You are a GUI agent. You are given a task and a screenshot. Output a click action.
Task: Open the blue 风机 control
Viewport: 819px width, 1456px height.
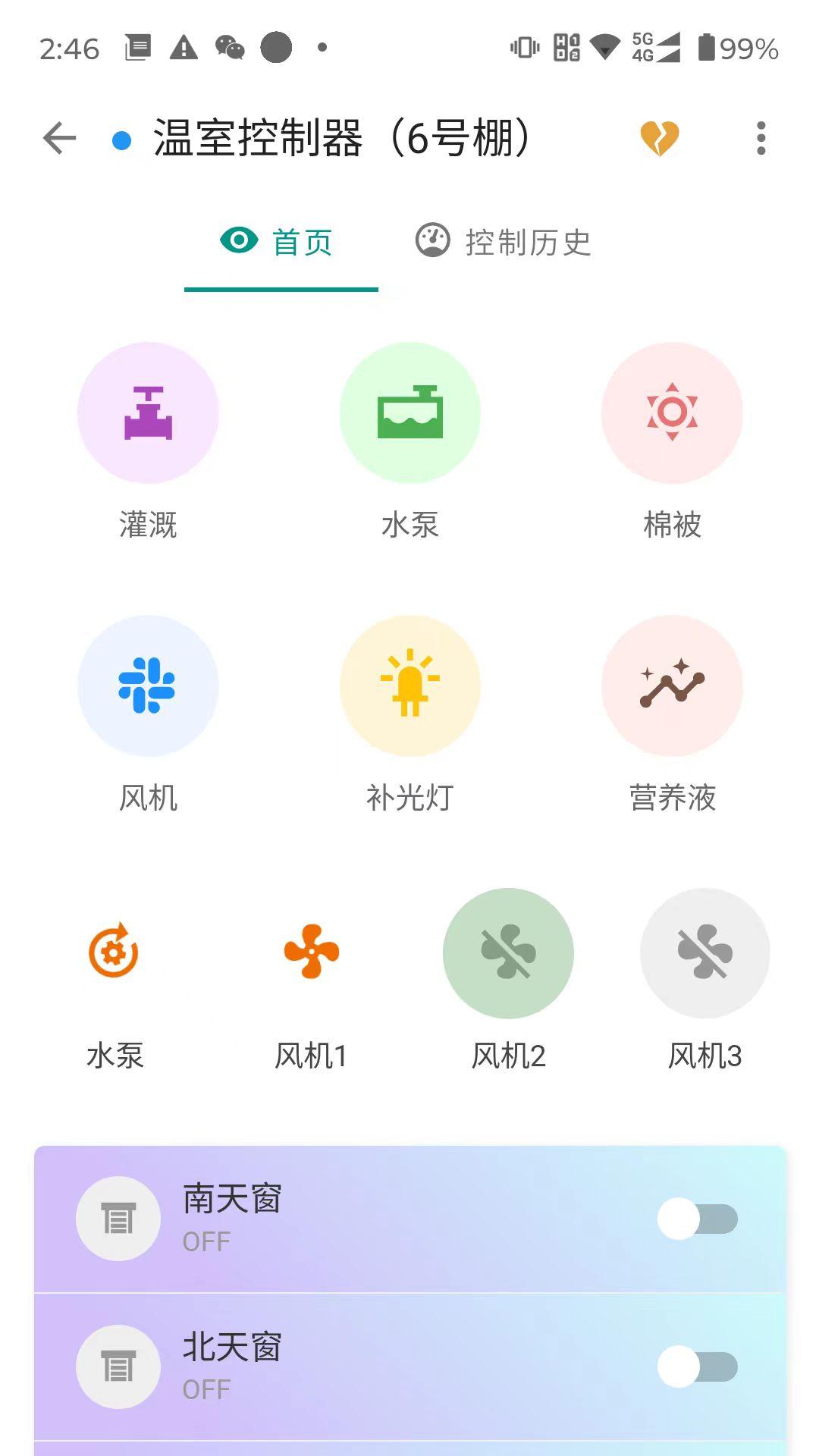pos(149,686)
